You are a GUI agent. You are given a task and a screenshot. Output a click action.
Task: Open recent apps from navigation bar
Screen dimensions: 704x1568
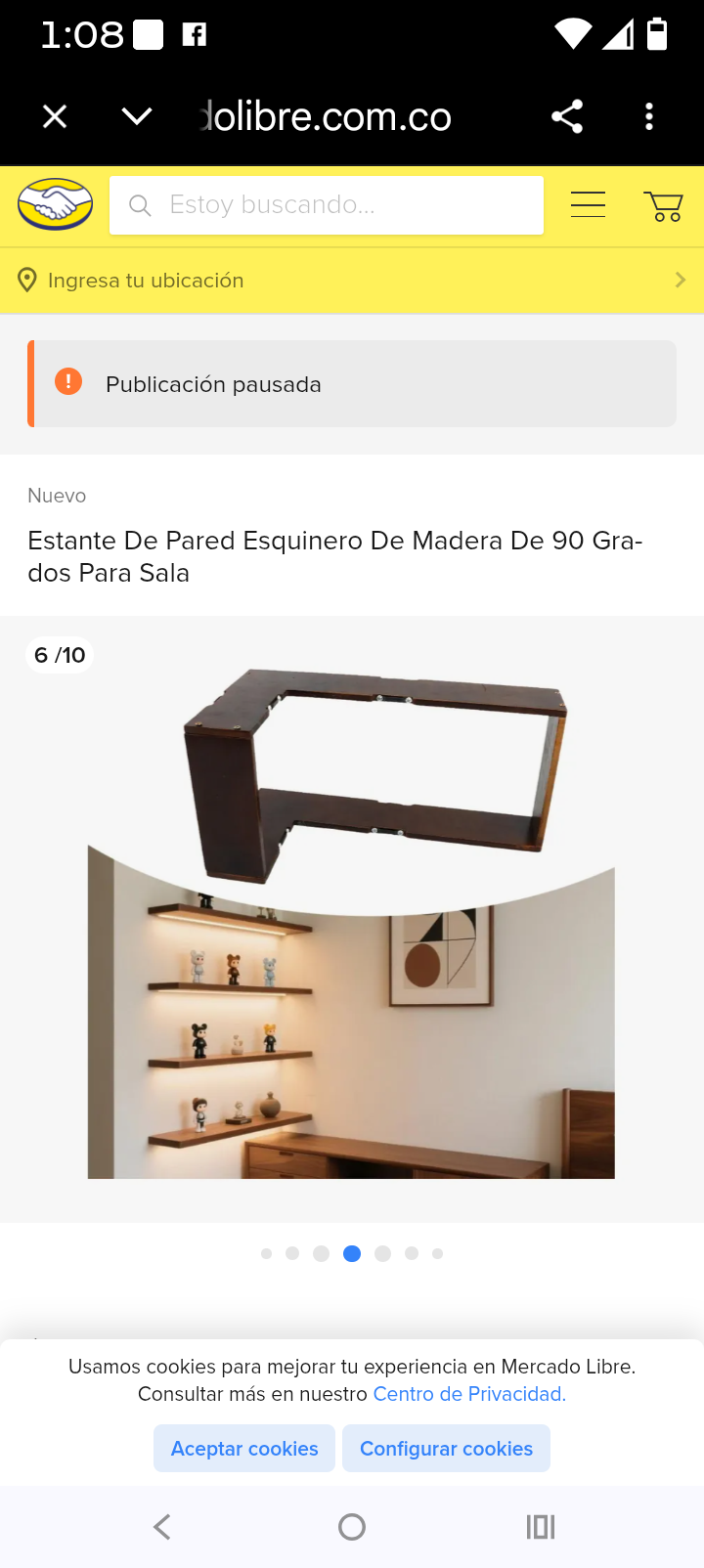540,1527
